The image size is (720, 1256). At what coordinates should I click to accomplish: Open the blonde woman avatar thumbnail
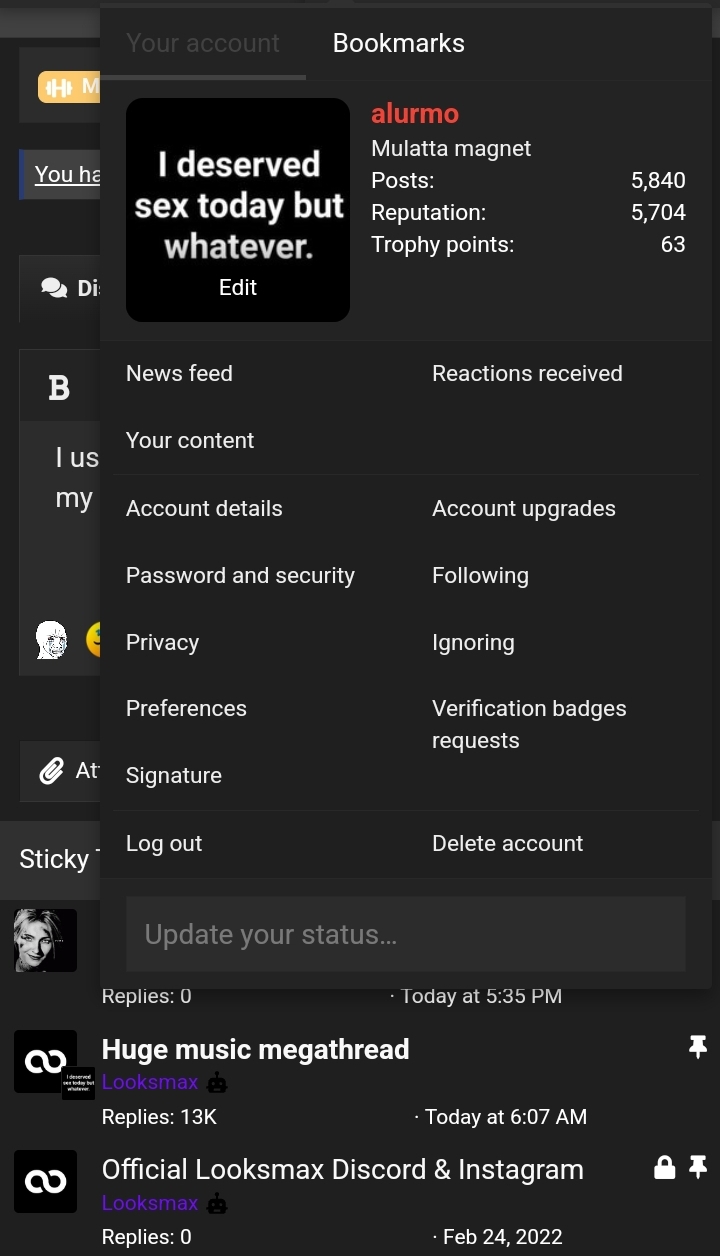point(45,940)
